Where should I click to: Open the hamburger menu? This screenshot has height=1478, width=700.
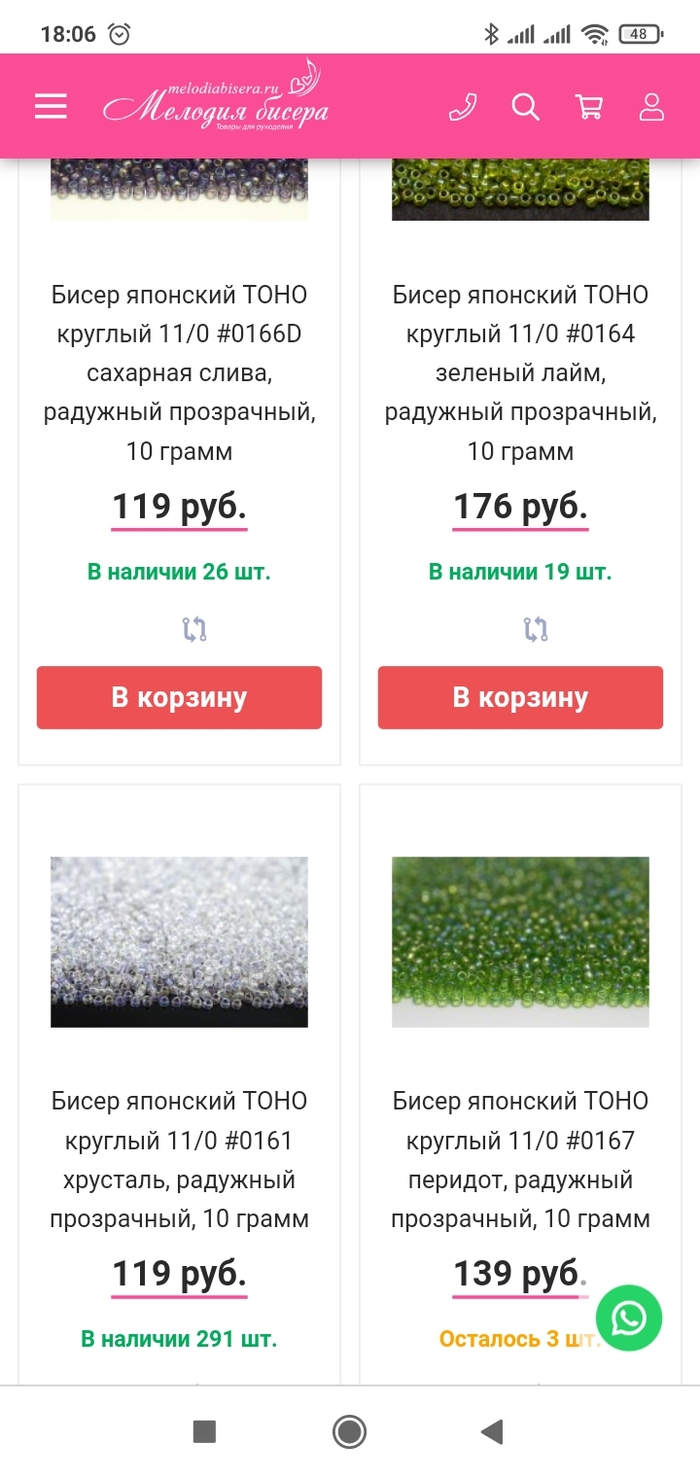coord(51,107)
